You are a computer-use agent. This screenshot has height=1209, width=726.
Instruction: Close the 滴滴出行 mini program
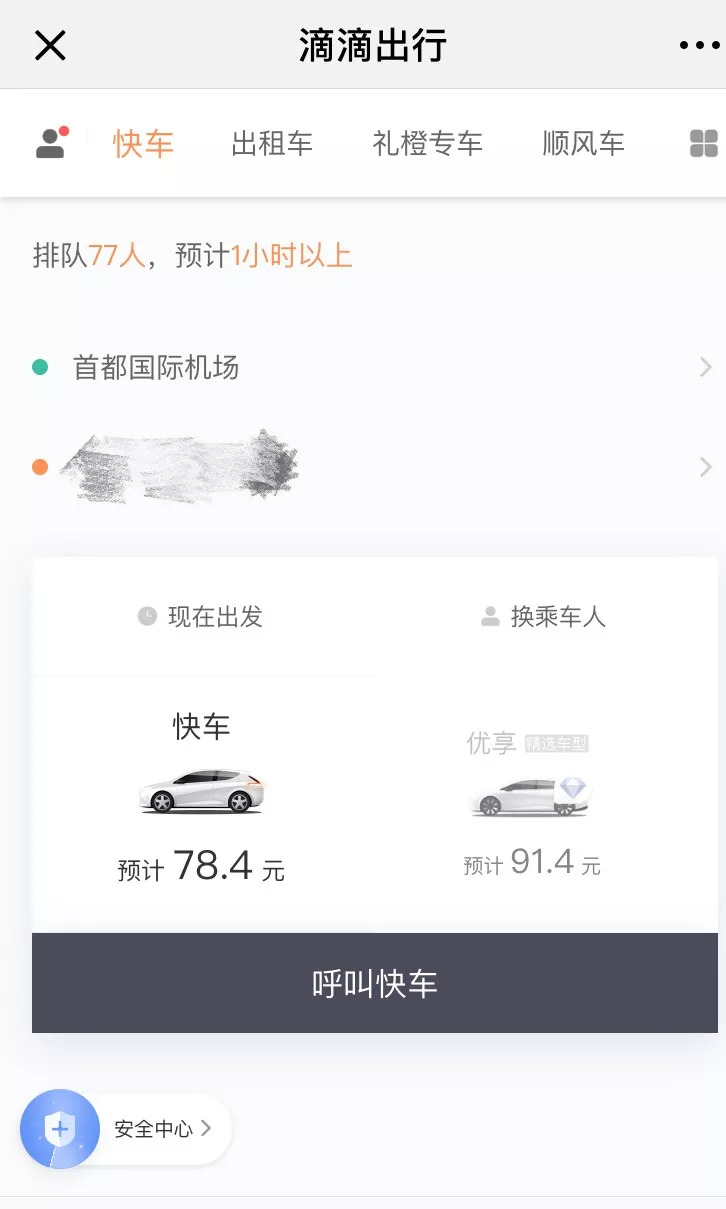tap(50, 45)
